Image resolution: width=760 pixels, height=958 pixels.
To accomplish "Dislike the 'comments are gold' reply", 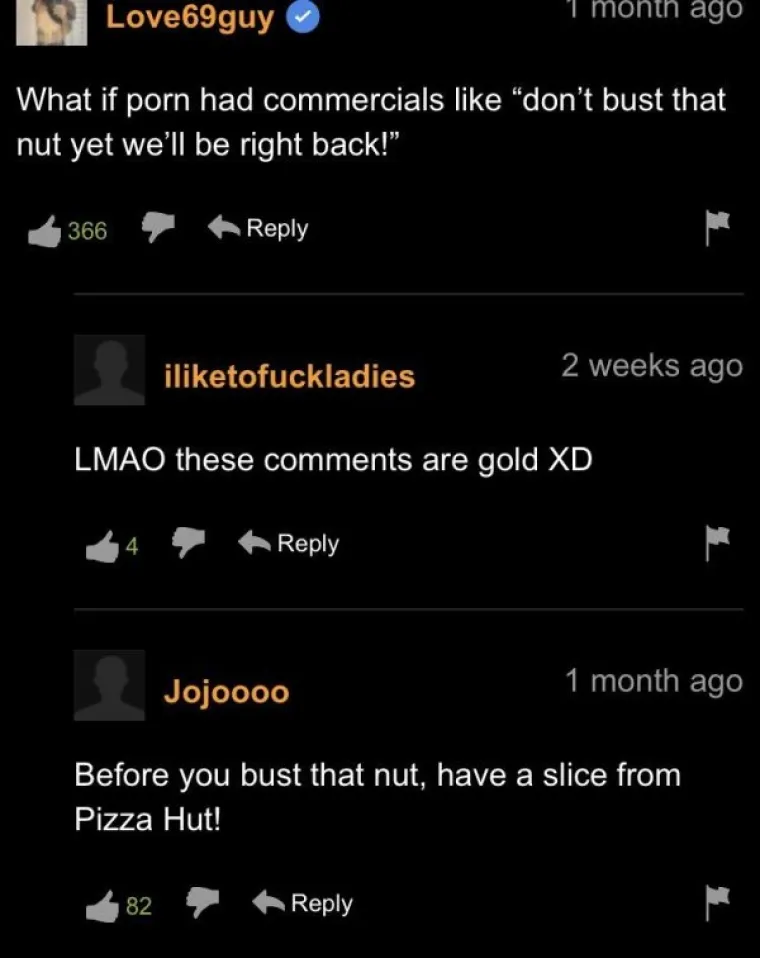I will click(x=188, y=544).
